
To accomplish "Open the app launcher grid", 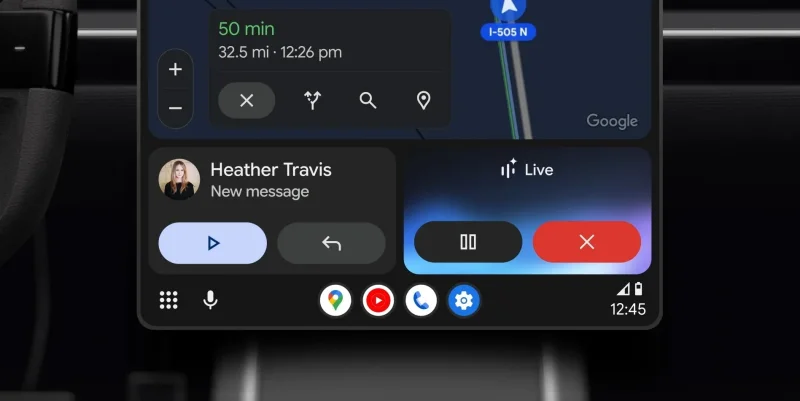I will click(169, 300).
